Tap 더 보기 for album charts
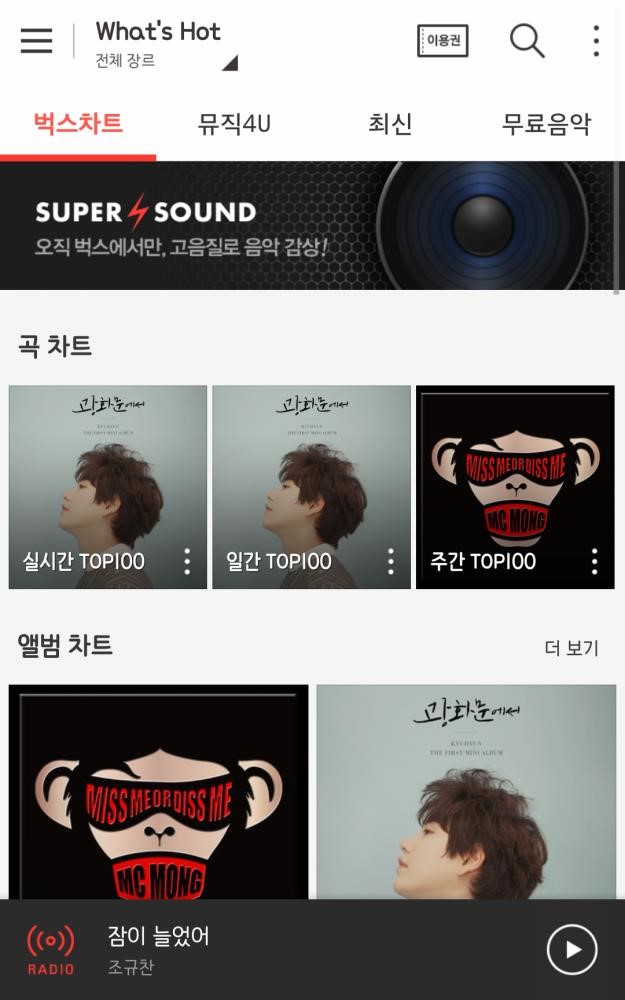The width and height of the screenshot is (625, 1000). click(x=571, y=648)
